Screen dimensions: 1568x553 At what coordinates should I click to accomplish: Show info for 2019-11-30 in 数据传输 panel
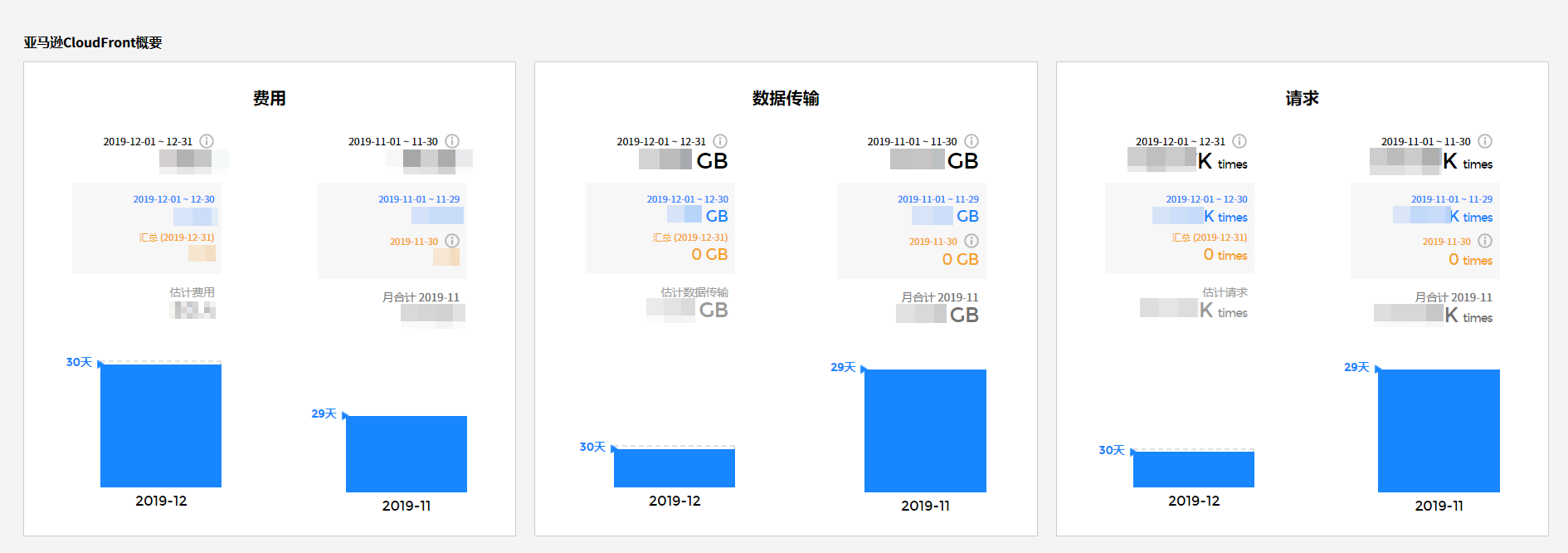tap(971, 241)
